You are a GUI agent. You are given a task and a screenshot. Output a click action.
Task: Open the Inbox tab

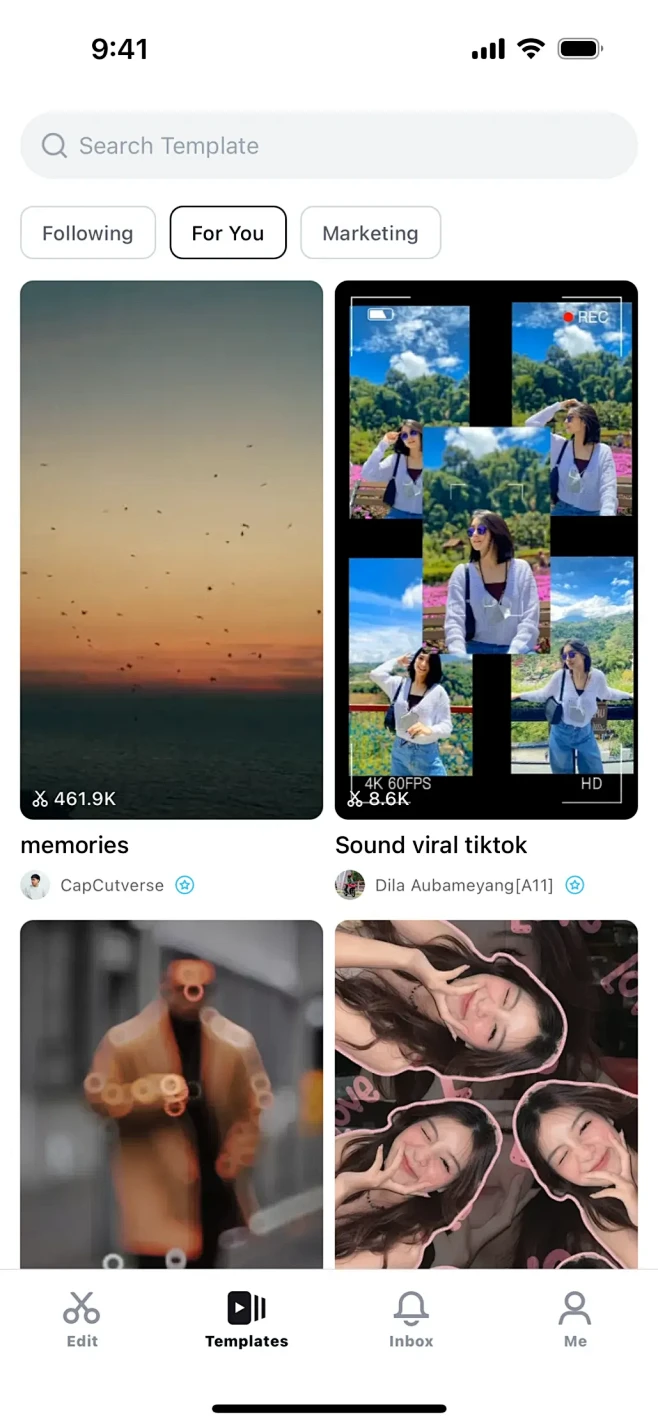[x=411, y=1319]
